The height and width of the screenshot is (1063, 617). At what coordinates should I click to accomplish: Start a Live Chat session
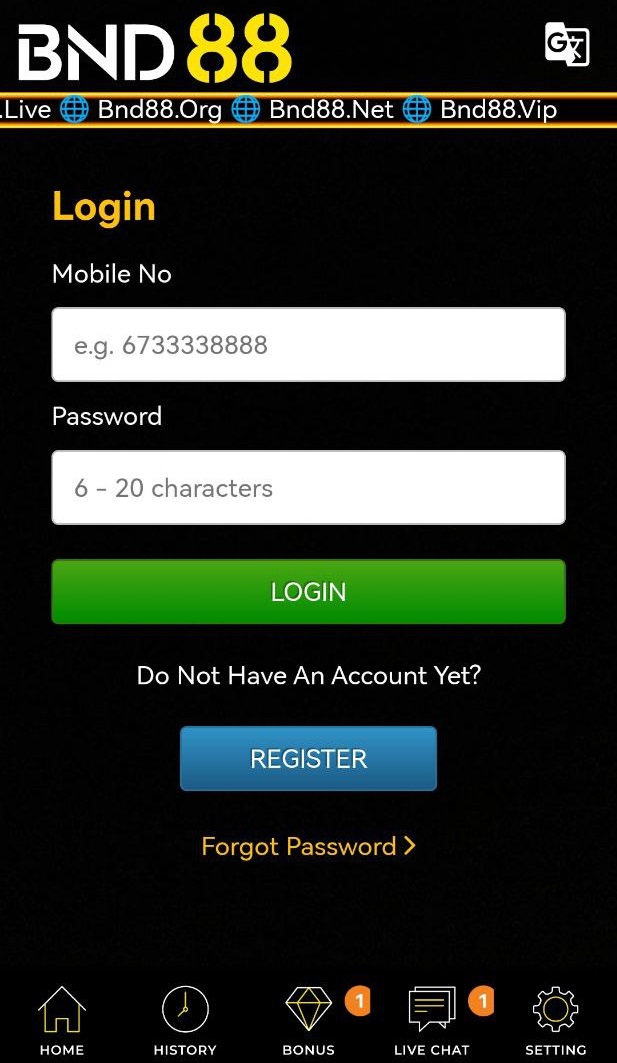(x=432, y=1020)
